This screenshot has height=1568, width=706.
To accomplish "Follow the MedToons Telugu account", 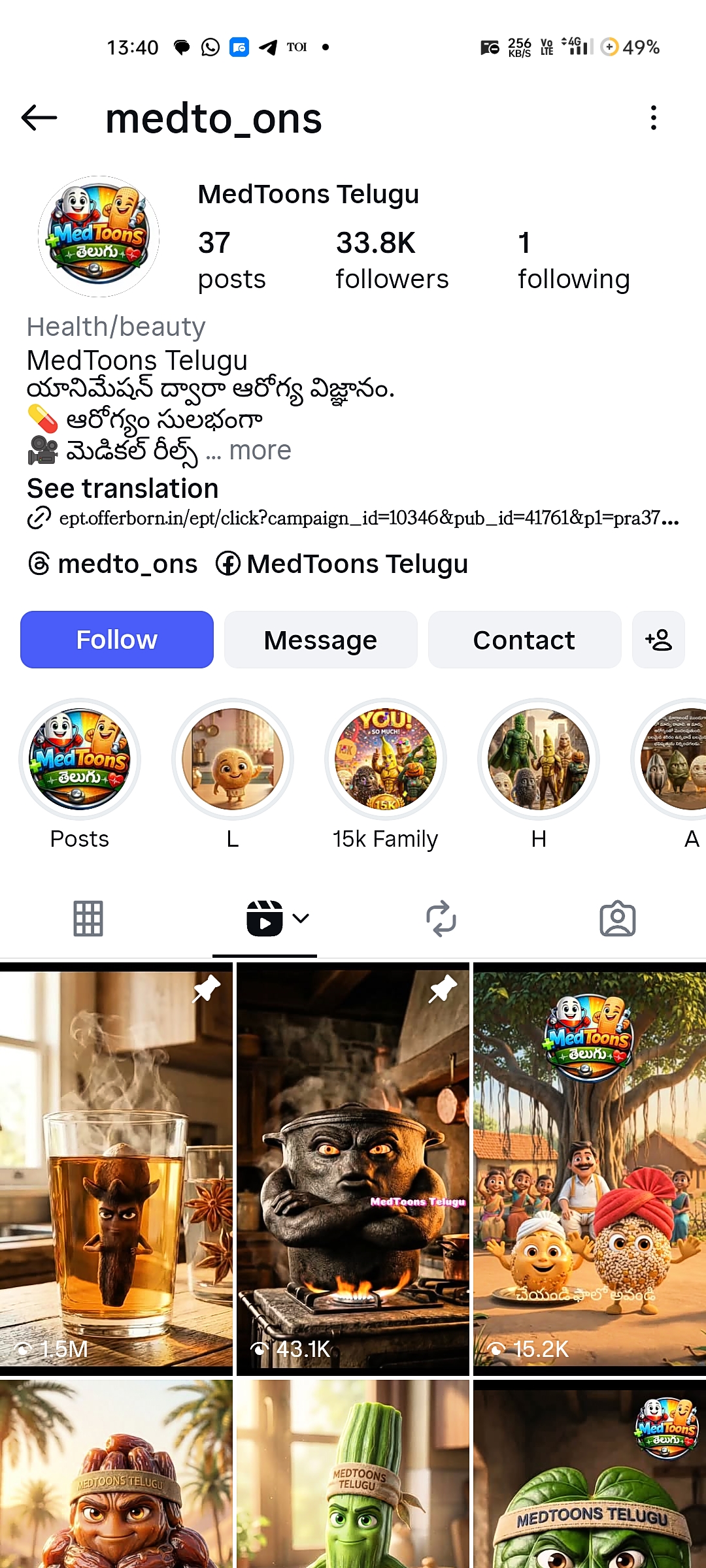I will point(117,640).
